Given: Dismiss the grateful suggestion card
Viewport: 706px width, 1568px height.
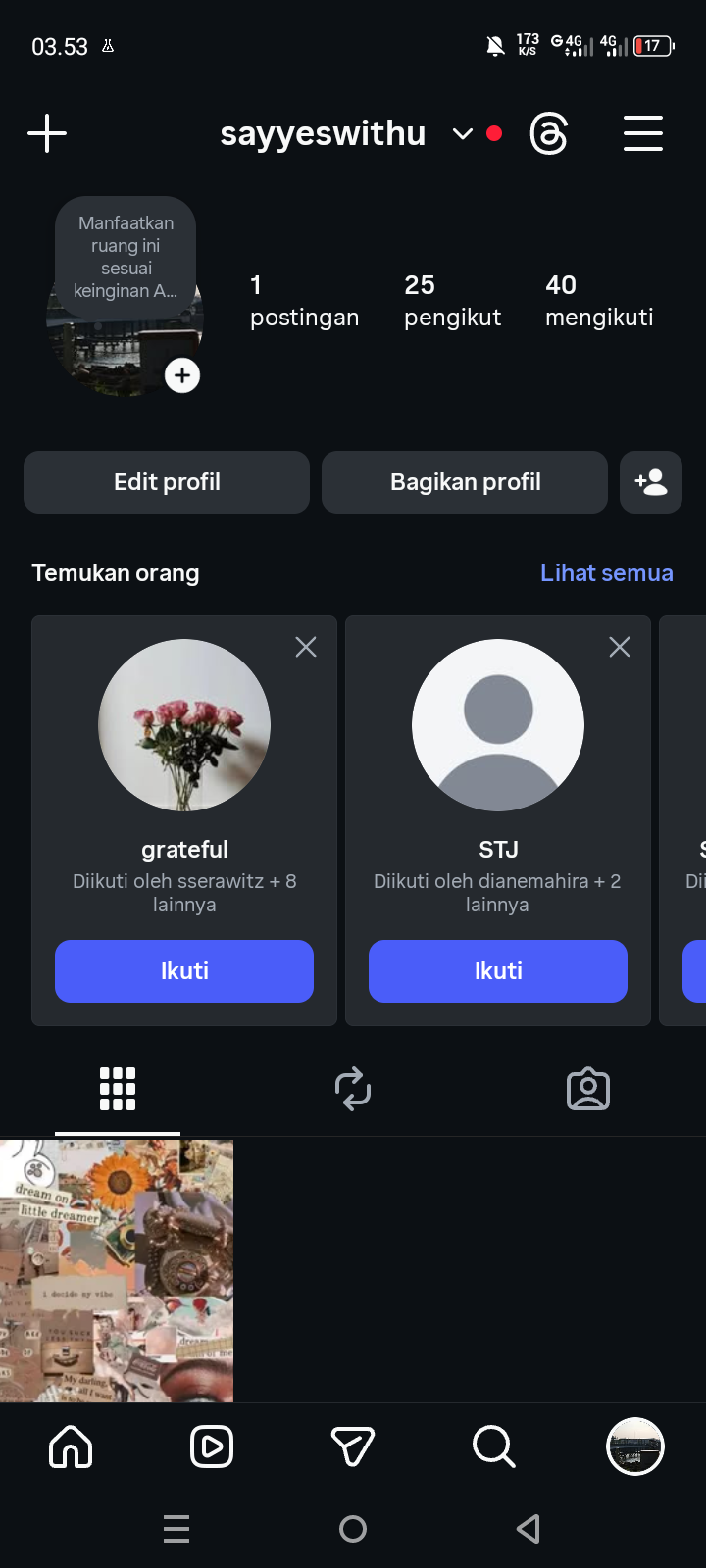Looking at the screenshot, I should click(306, 647).
